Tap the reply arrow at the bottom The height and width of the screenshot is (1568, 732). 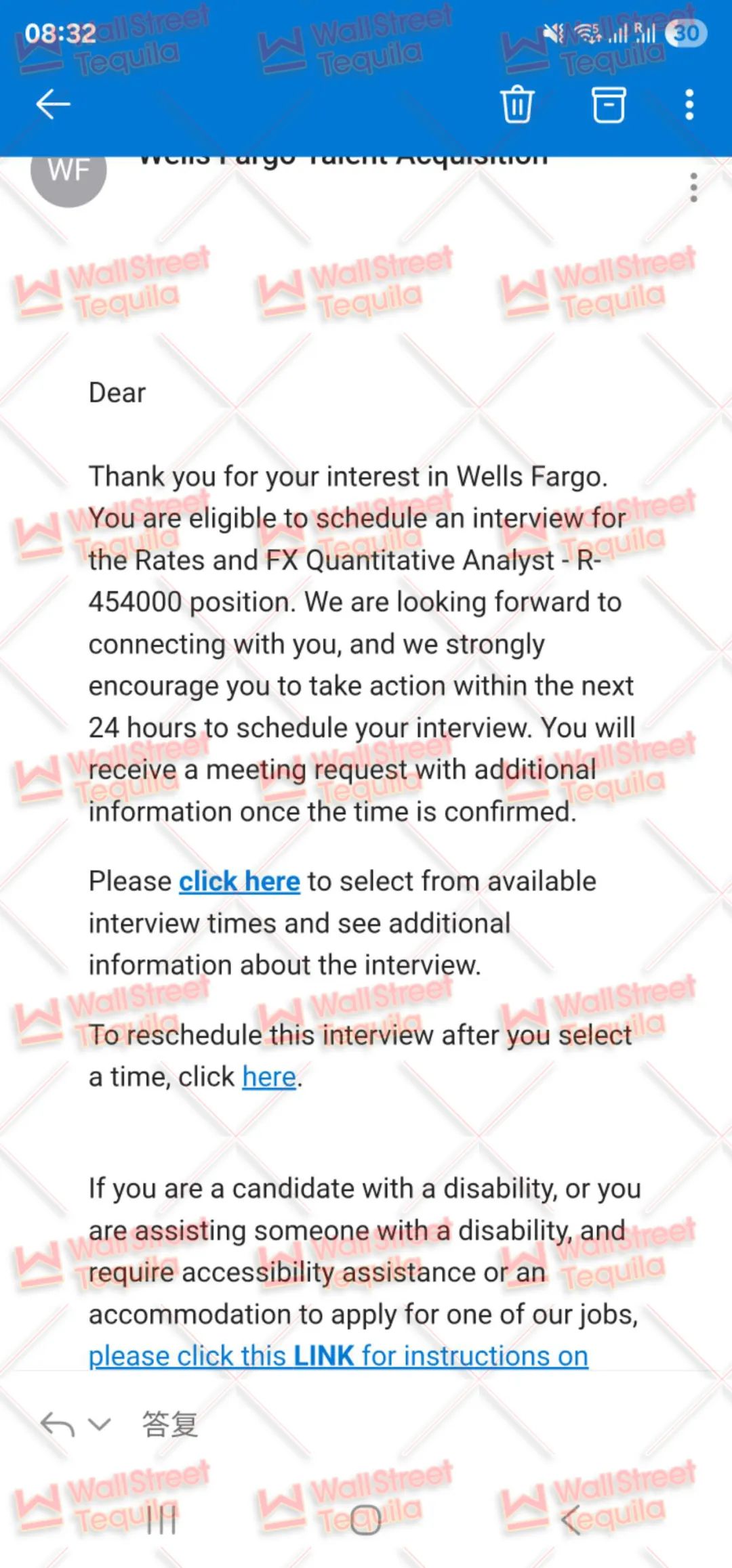pyautogui.click(x=58, y=1424)
